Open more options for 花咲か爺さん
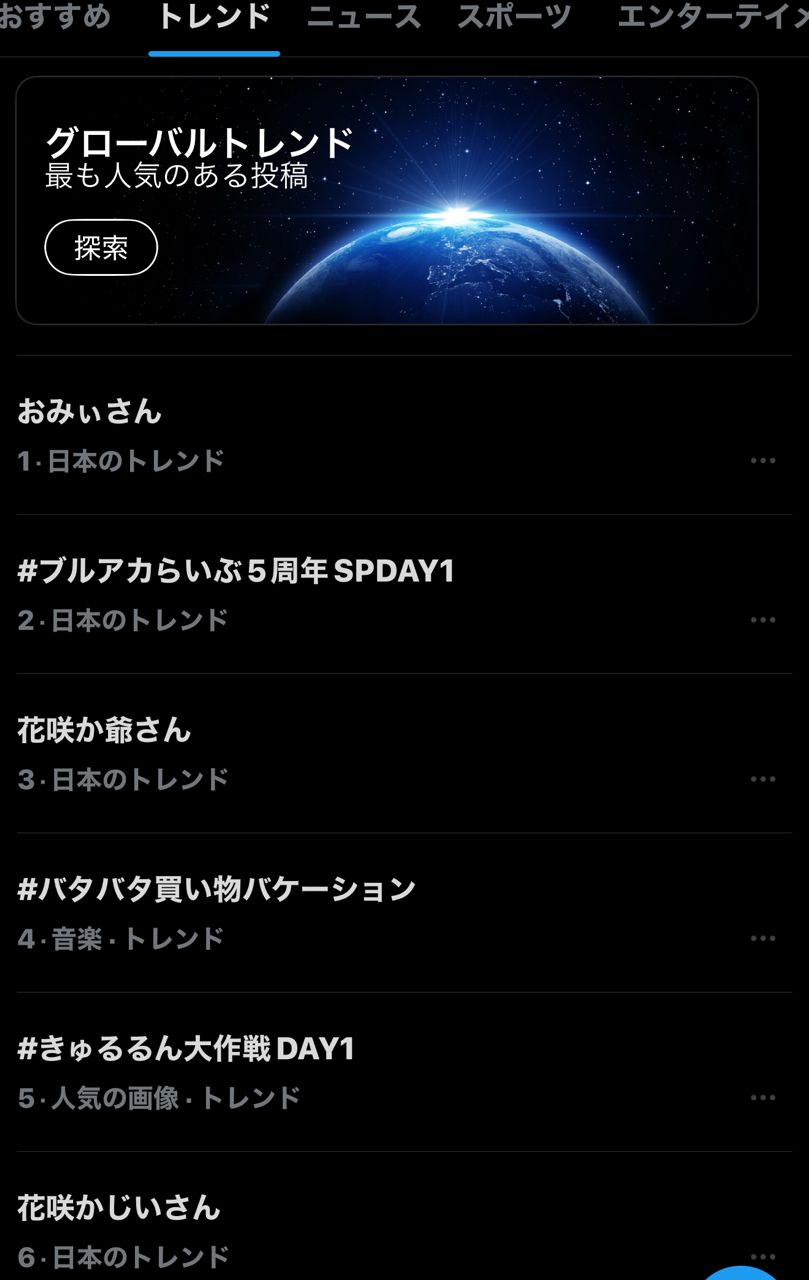This screenshot has width=809, height=1280. tap(763, 779)
